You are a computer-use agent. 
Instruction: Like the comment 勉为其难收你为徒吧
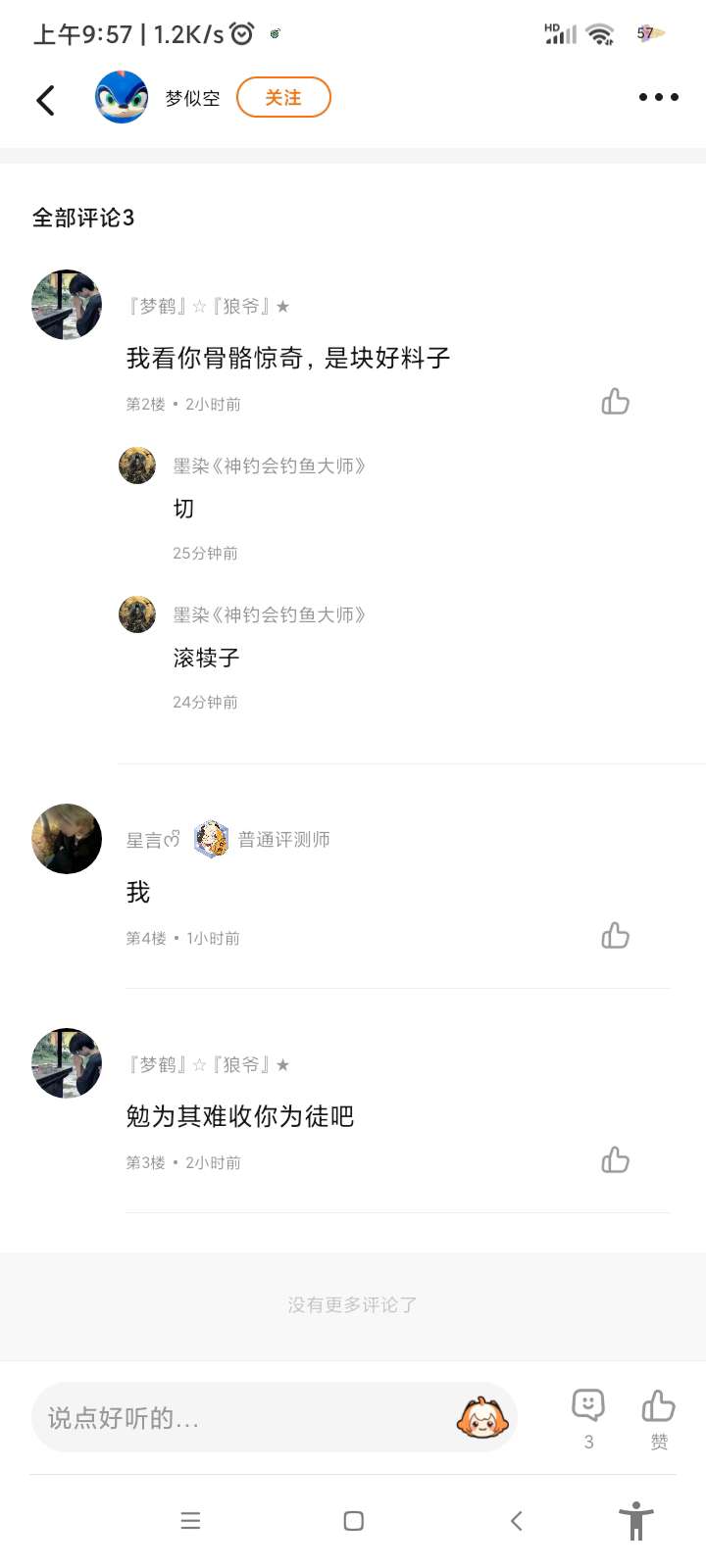tap(615, 1160)
